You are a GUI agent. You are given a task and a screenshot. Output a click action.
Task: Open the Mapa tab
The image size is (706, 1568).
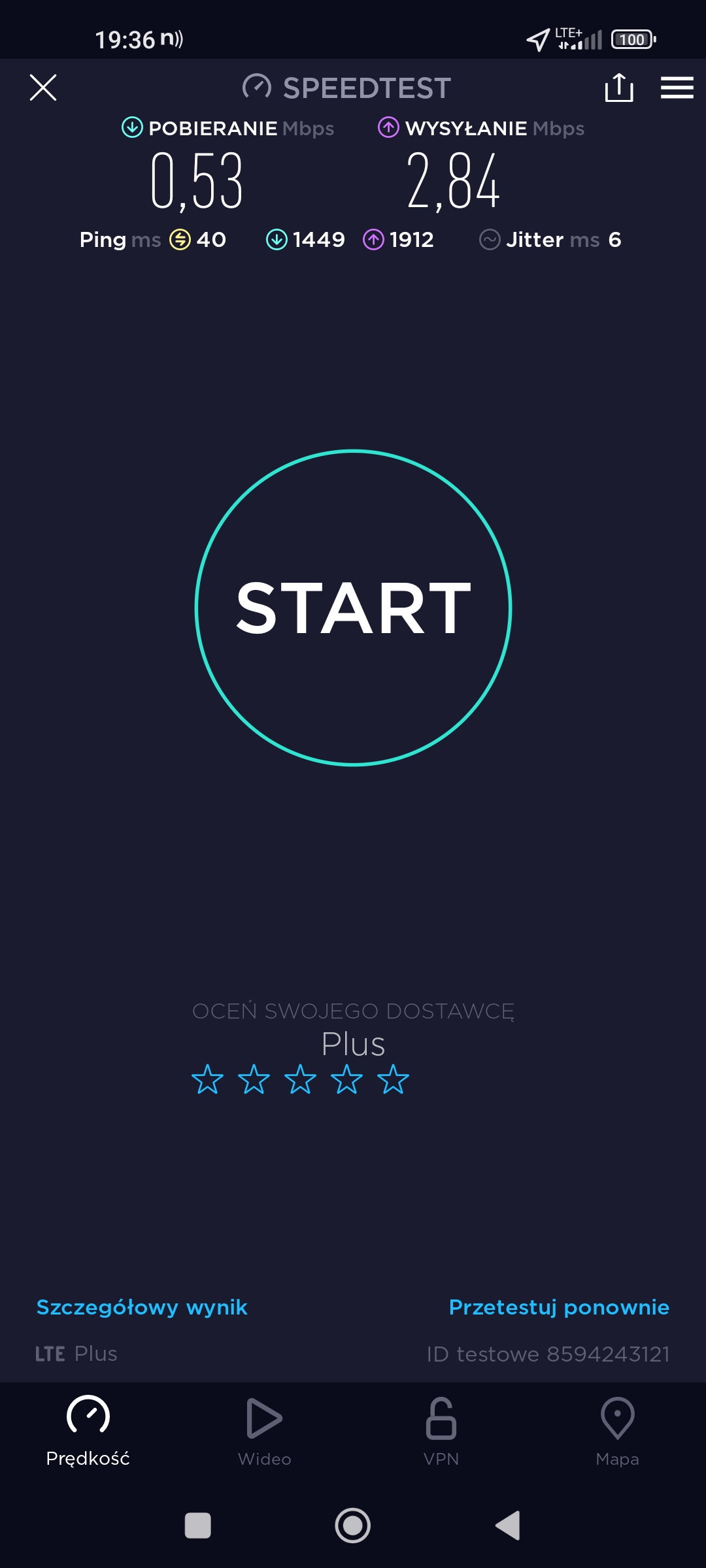617,1431
